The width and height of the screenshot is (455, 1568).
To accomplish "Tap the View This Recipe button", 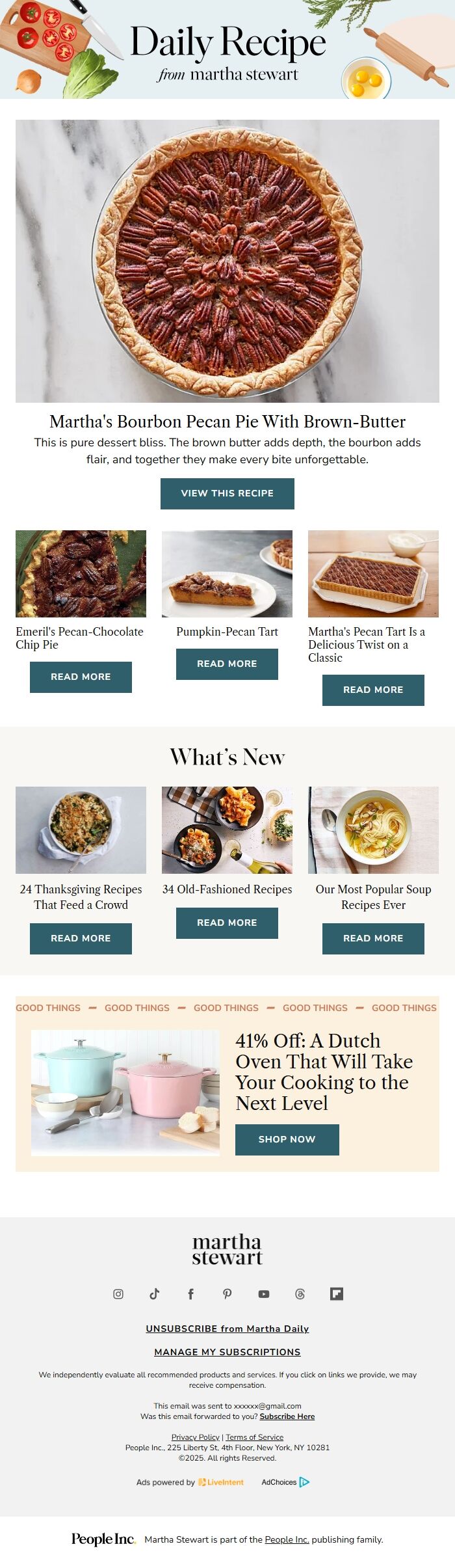I will 227,493.
